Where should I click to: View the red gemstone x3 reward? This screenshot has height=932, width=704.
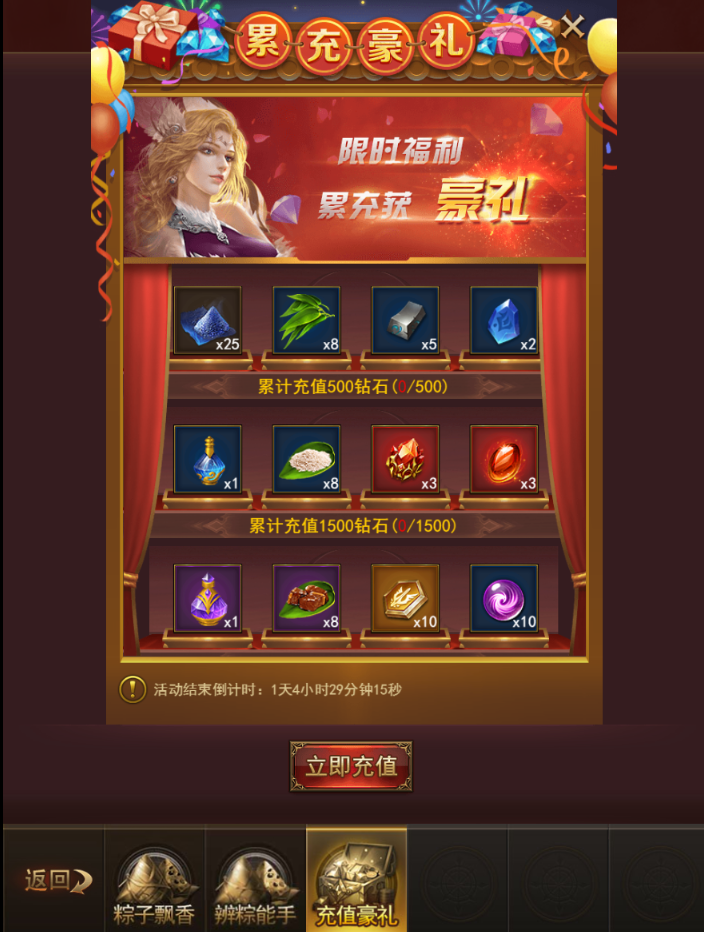406,459
